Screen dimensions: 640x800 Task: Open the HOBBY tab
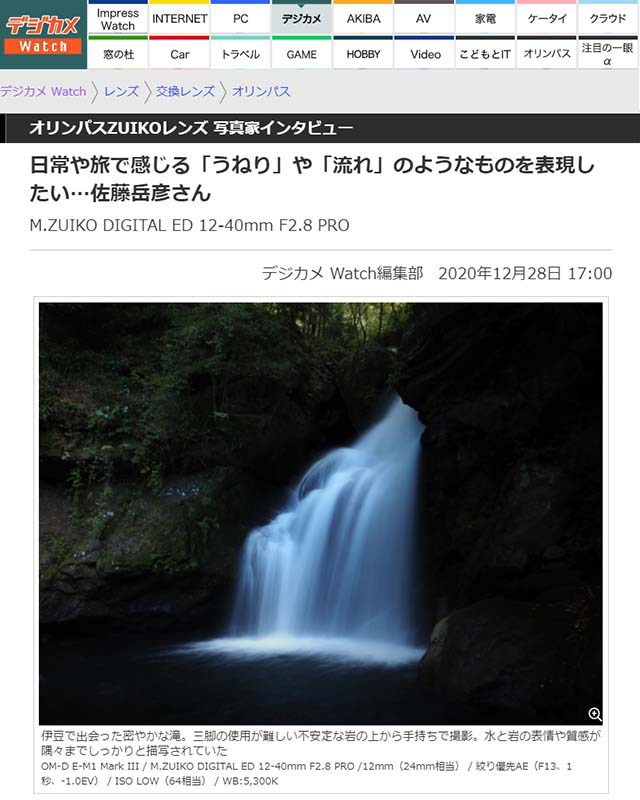pyautogui.click(x=363, y=54)
